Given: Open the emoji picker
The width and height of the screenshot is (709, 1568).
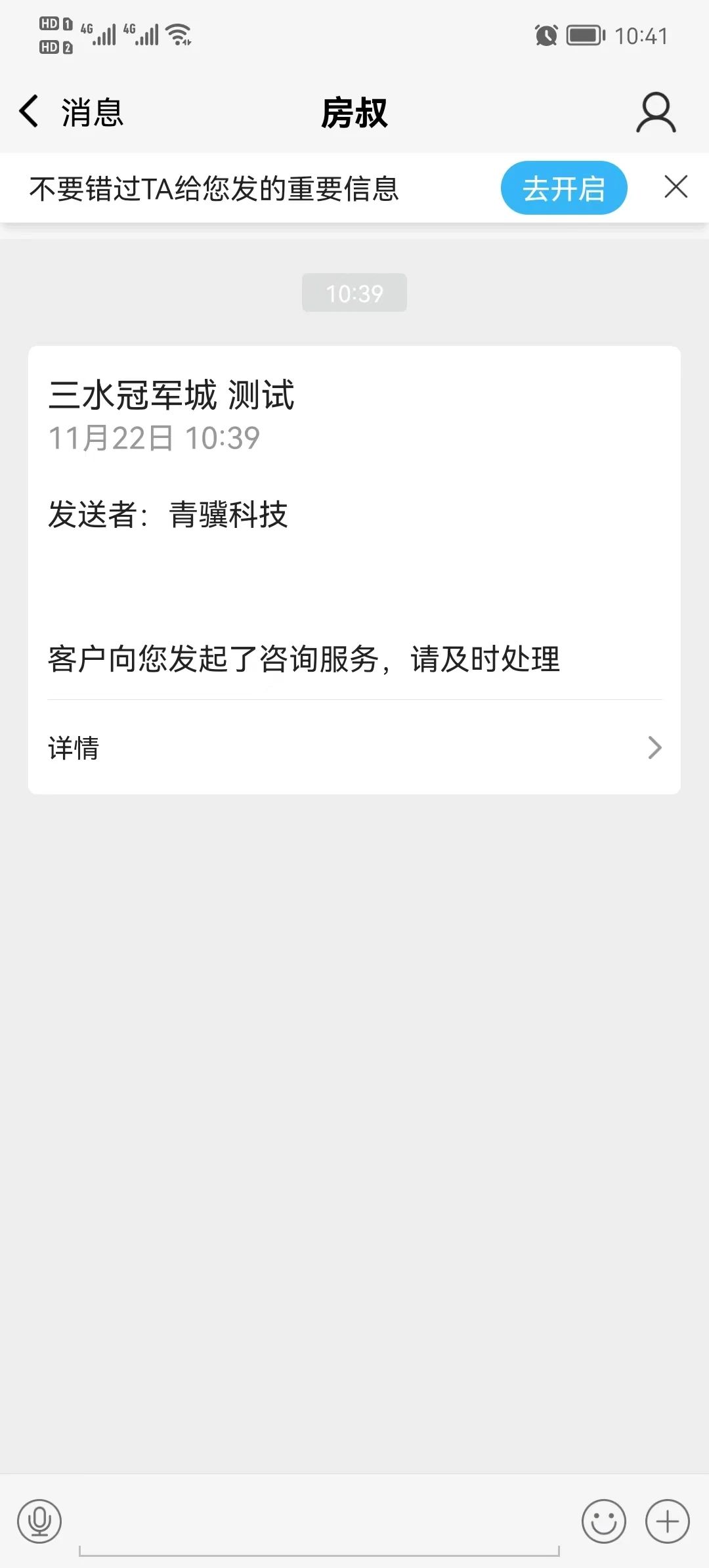Looking at the screenshot, I should coord(603,1521).
